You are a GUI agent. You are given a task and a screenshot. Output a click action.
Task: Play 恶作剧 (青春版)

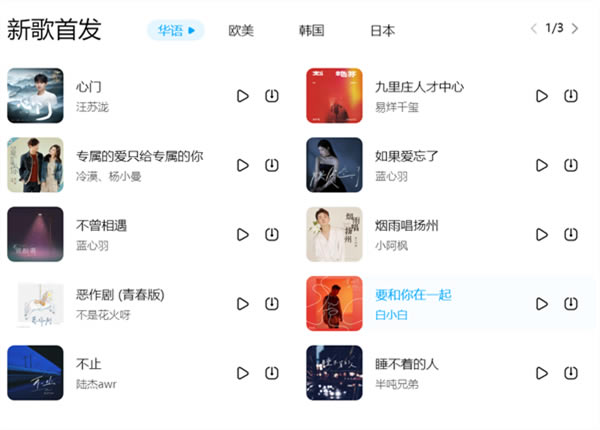242,304
